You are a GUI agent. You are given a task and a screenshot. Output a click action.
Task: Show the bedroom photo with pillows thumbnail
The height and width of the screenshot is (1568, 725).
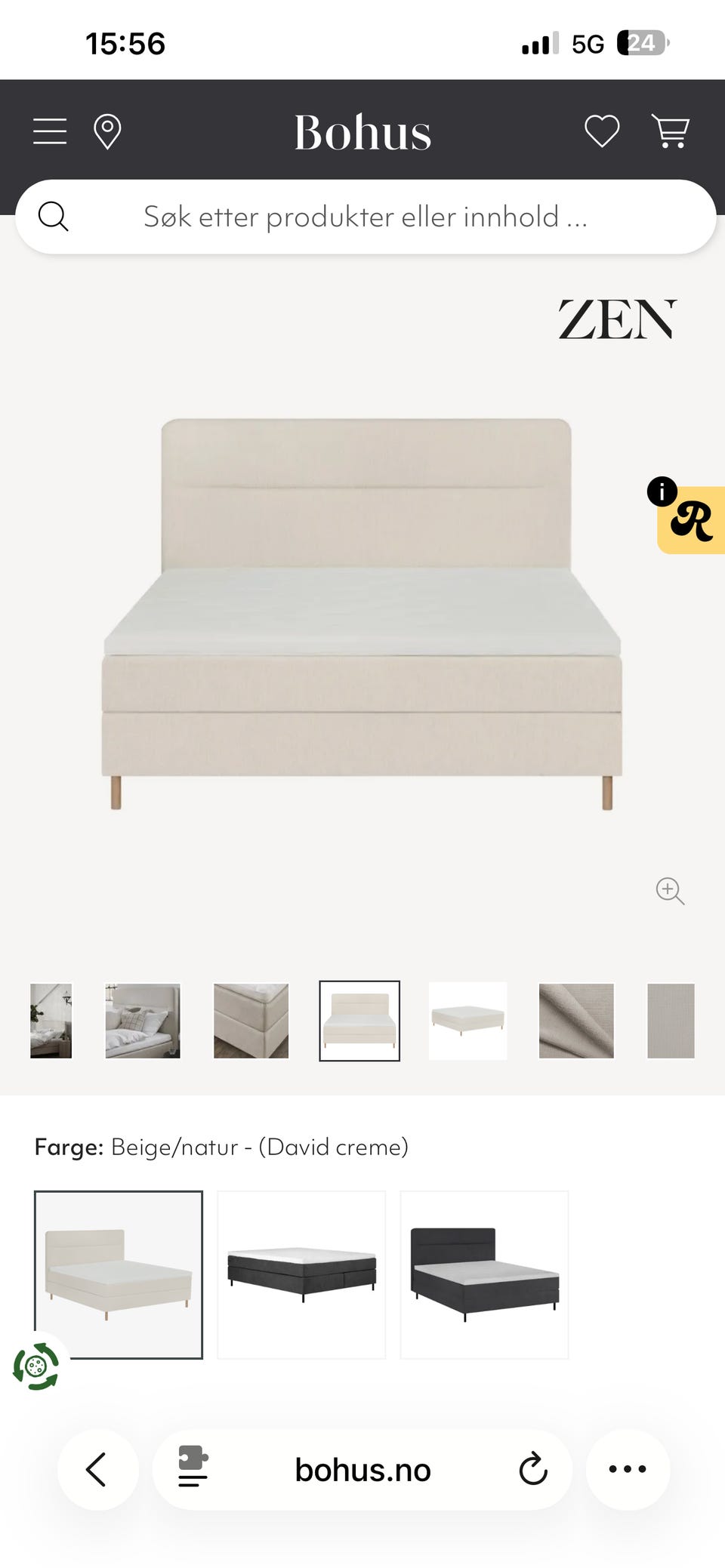(x=143, y=1021)
